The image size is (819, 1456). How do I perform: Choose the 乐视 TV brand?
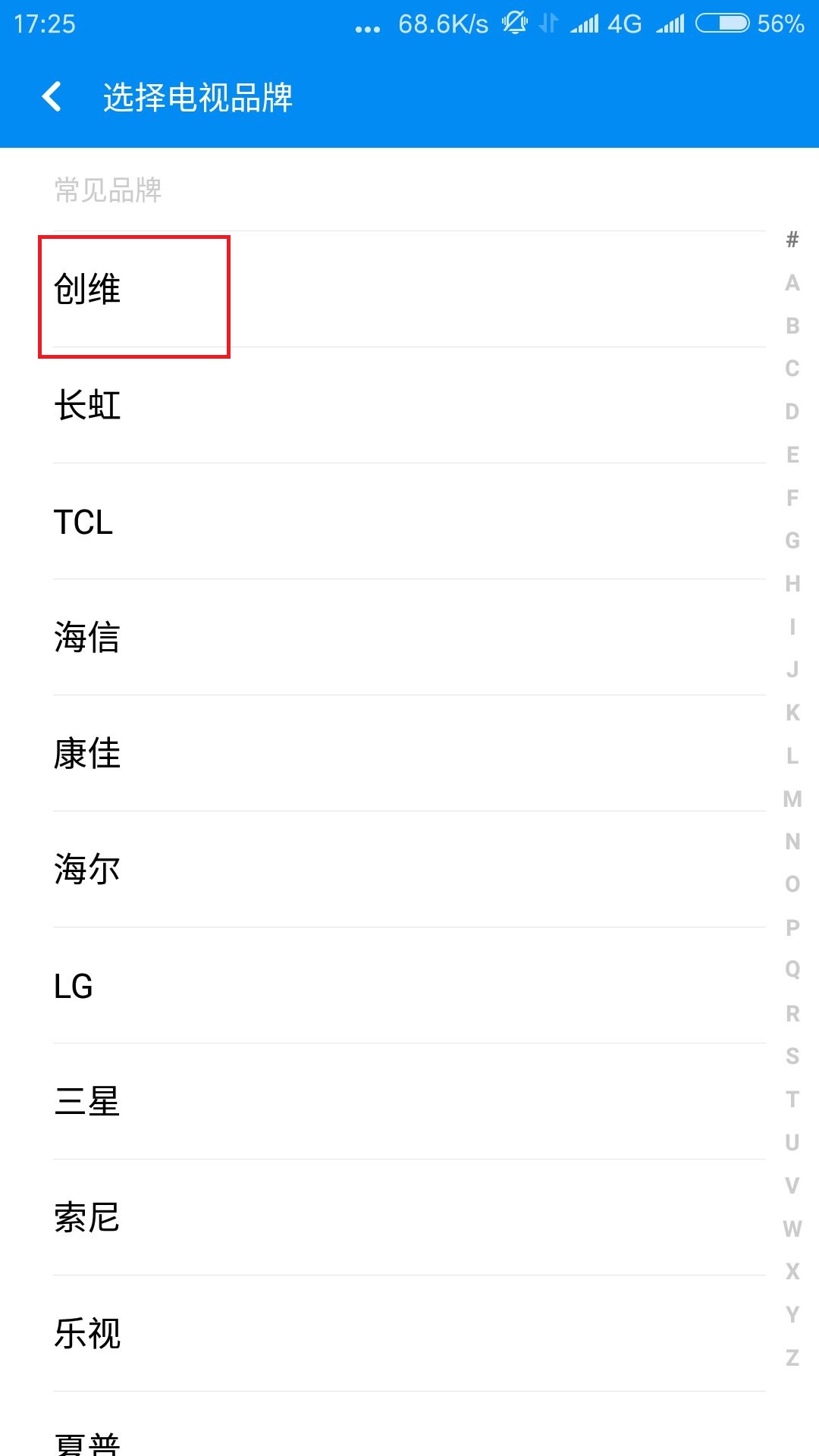409,1333
